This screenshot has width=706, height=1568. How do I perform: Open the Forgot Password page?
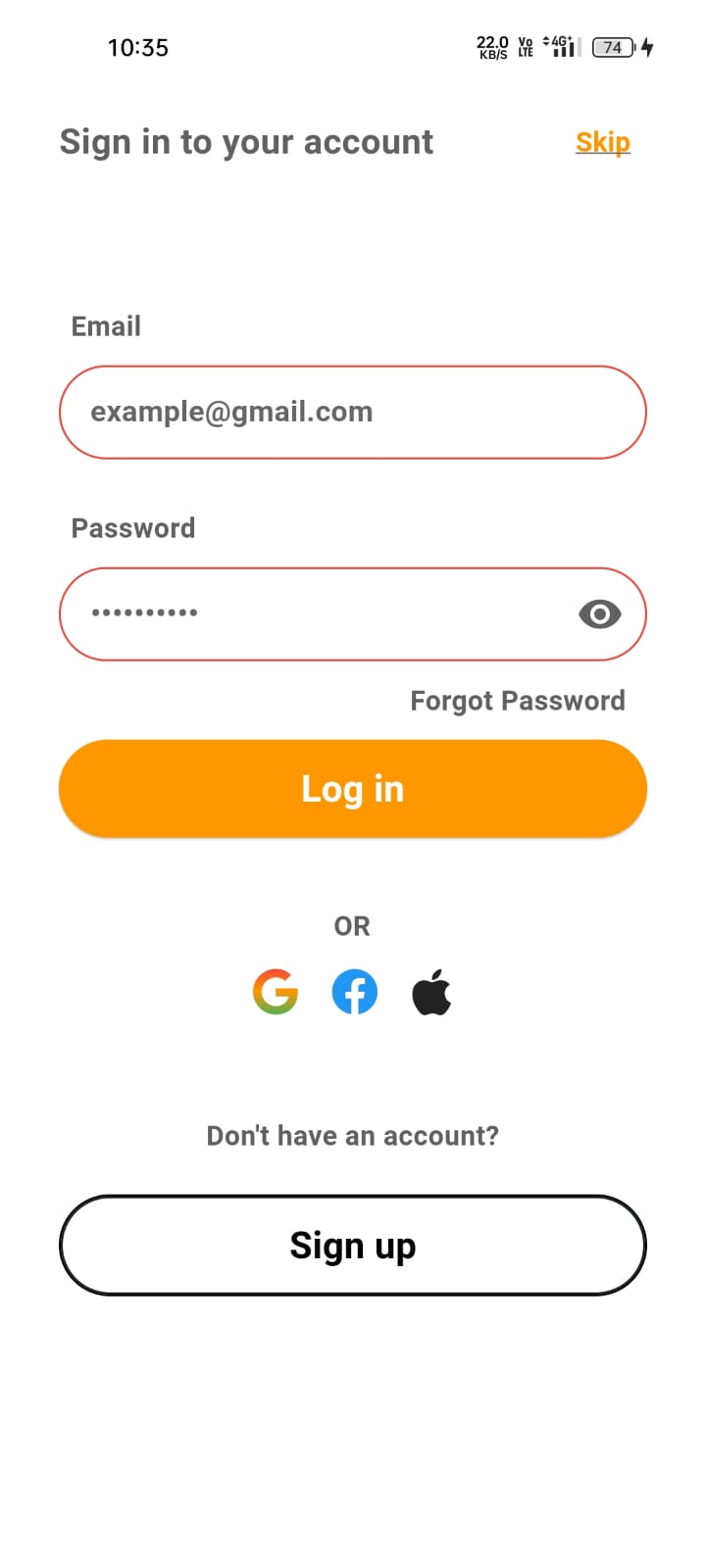tap(518, 700)
